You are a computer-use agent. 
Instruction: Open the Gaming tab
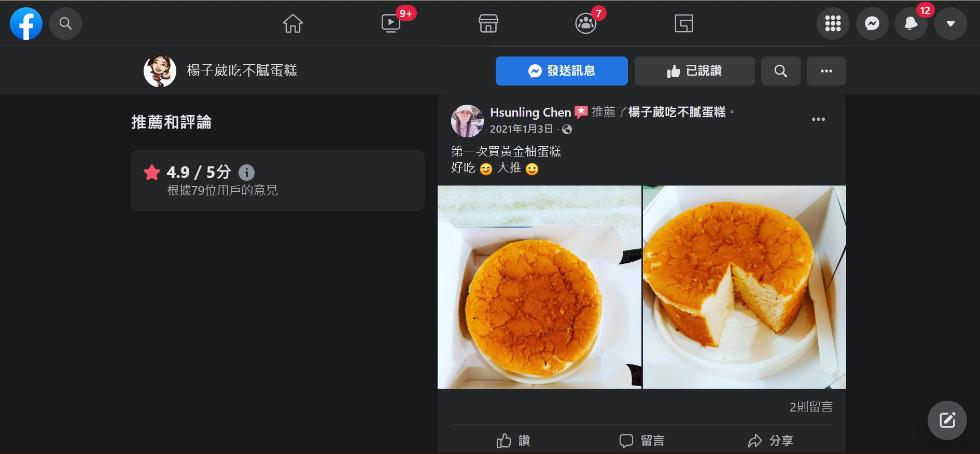click(x=684, y=23)
